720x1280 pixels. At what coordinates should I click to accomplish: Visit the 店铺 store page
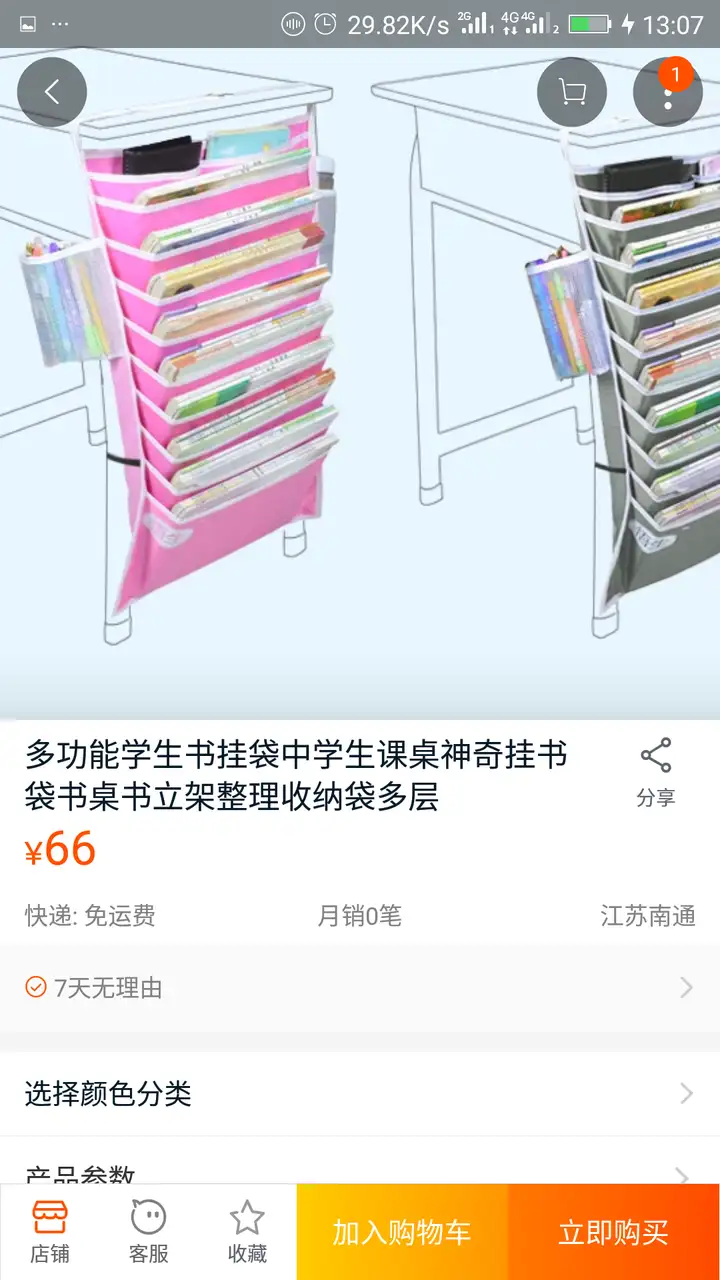pyautogui.click(x=50, y=1232)
